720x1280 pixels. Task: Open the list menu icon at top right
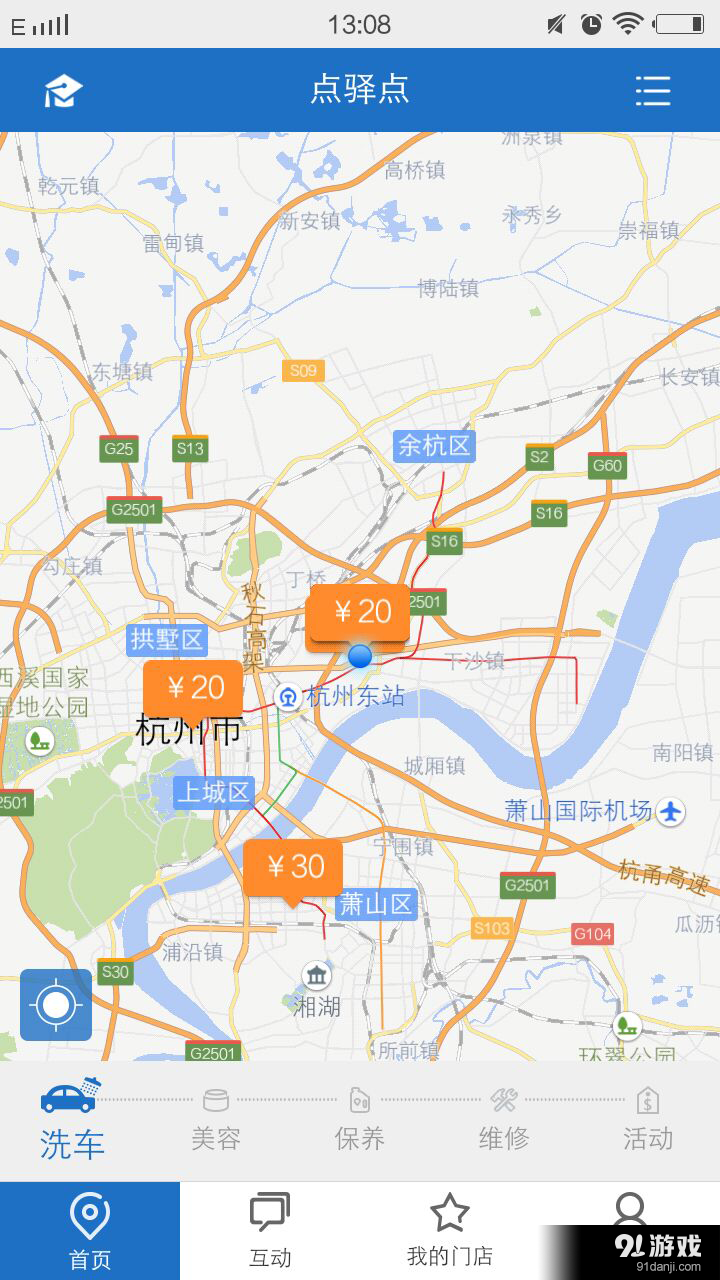(654, 90)
